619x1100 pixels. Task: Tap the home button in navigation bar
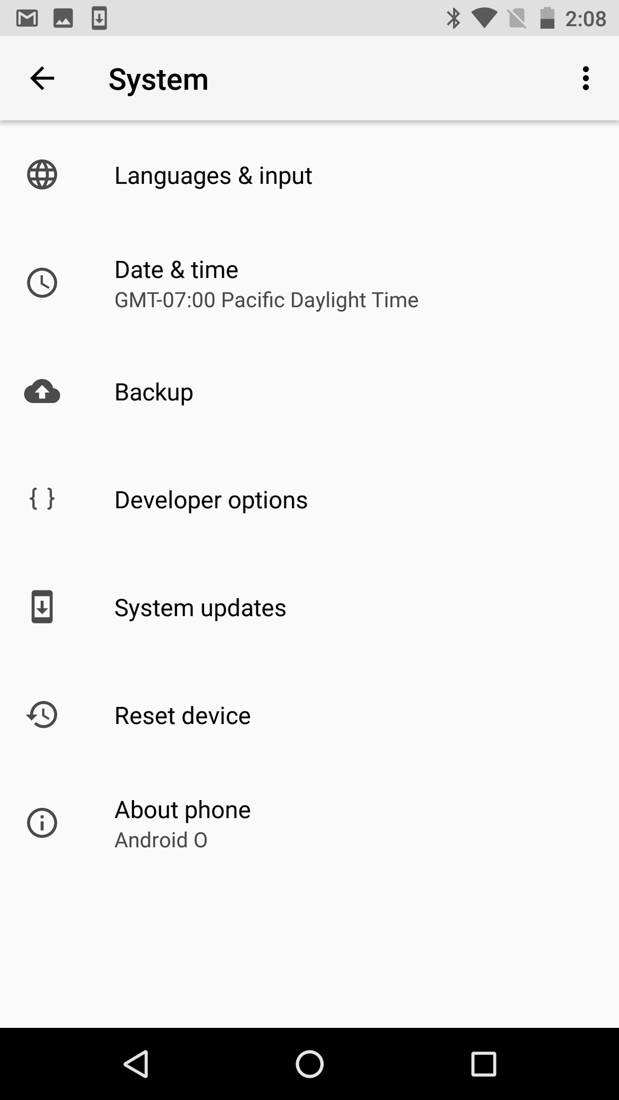point(309,1064)
